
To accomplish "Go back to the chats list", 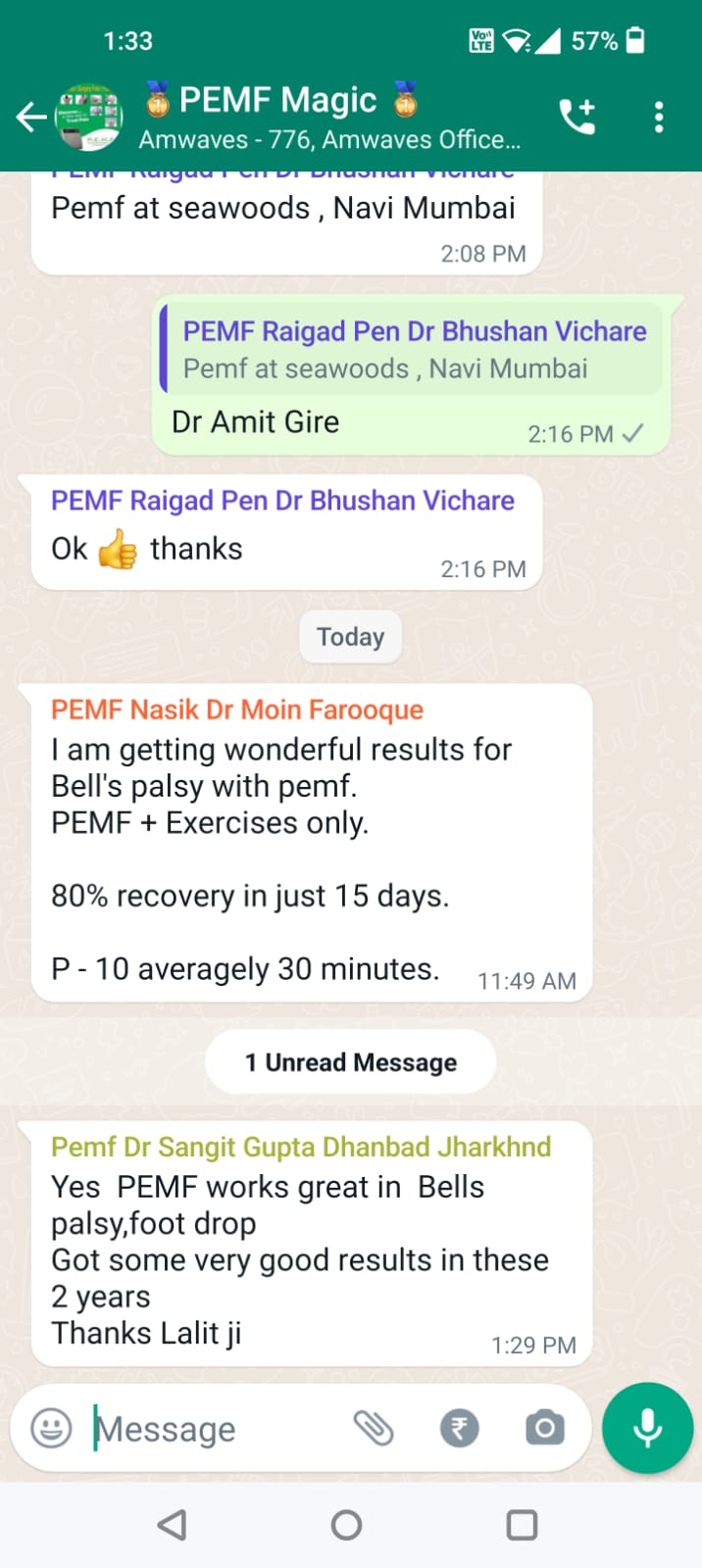I will (x=31, y=118).
